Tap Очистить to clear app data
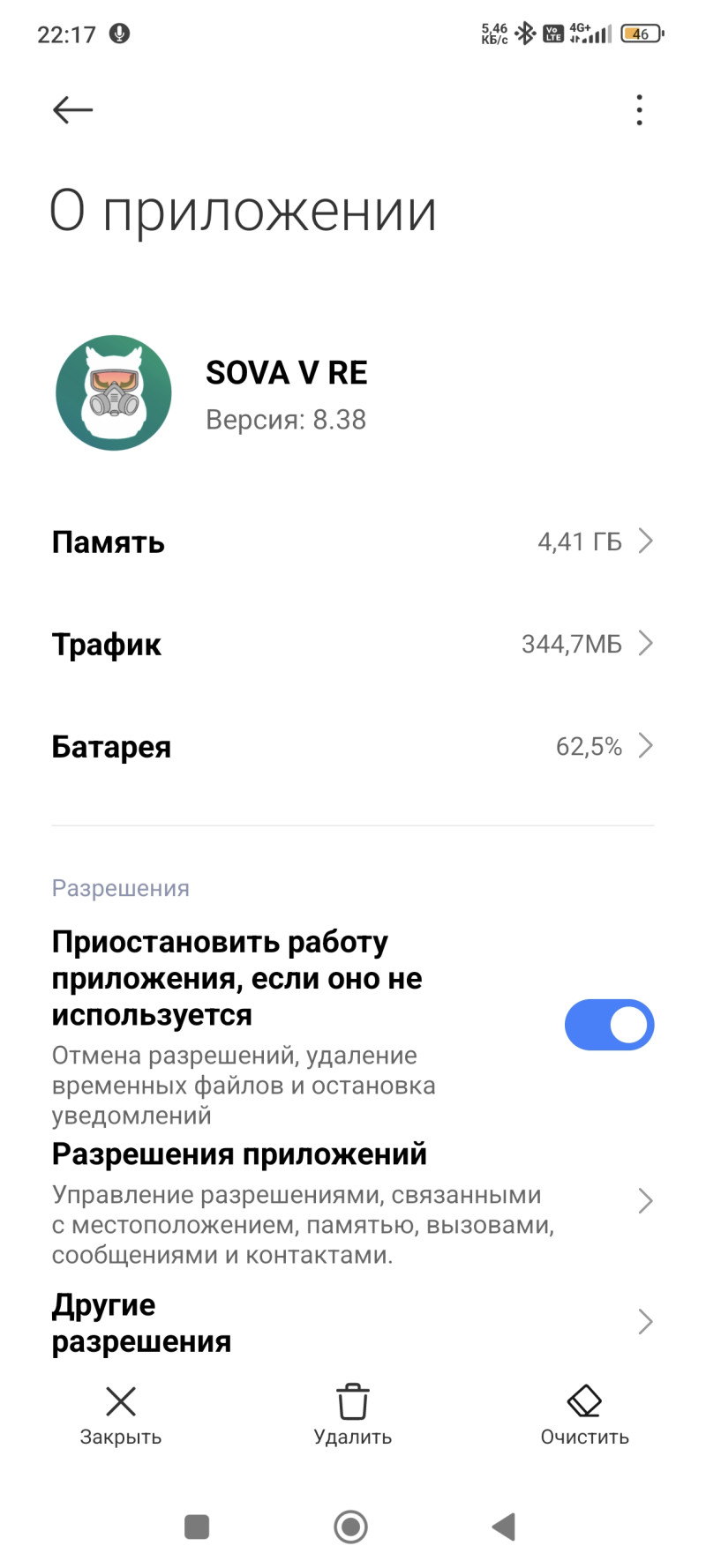 [x=584, y=1415]
